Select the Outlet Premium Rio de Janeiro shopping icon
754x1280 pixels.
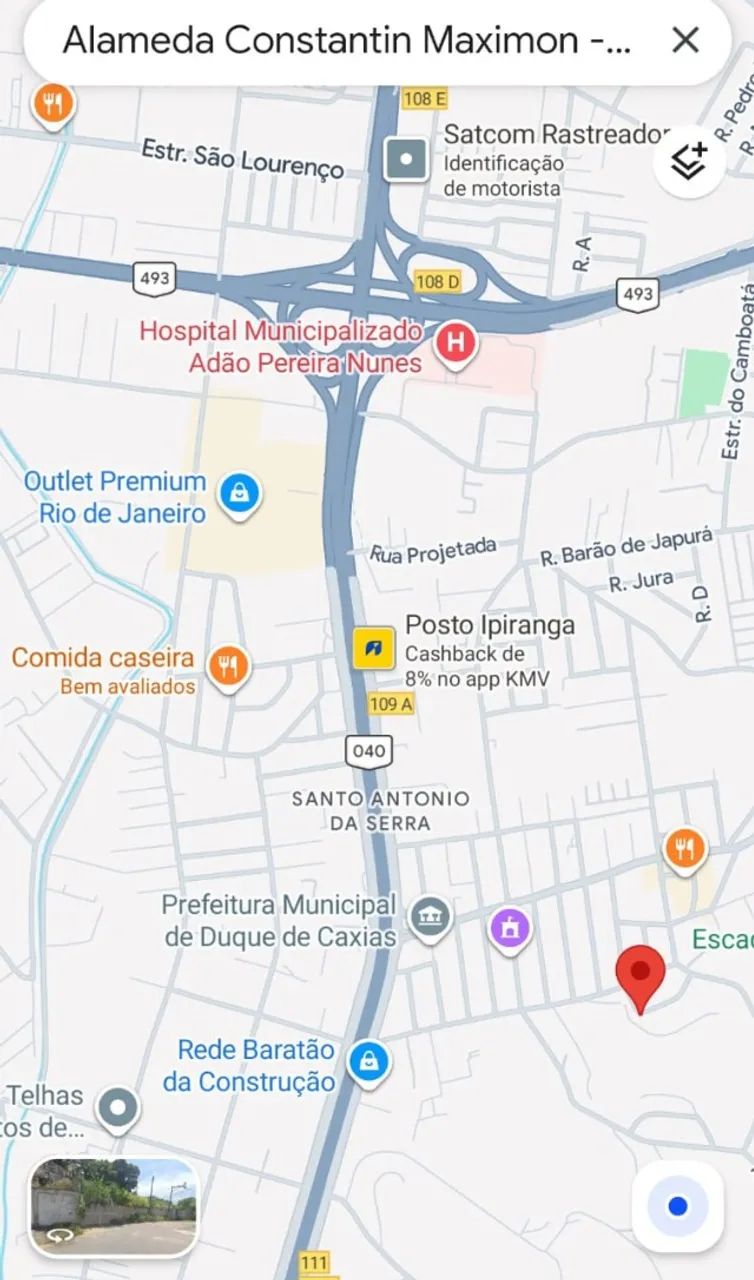pos(239,493)
